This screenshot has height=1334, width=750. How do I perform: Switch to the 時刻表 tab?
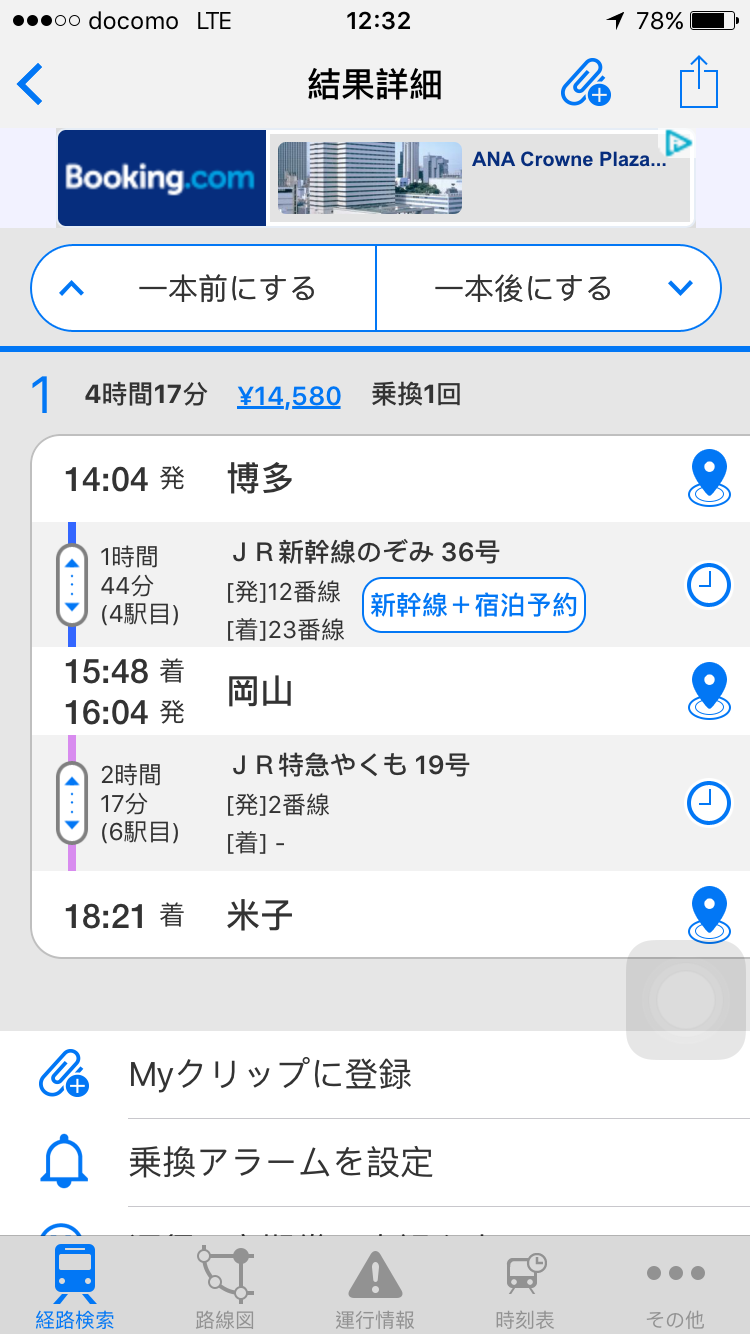point(525,1286)
